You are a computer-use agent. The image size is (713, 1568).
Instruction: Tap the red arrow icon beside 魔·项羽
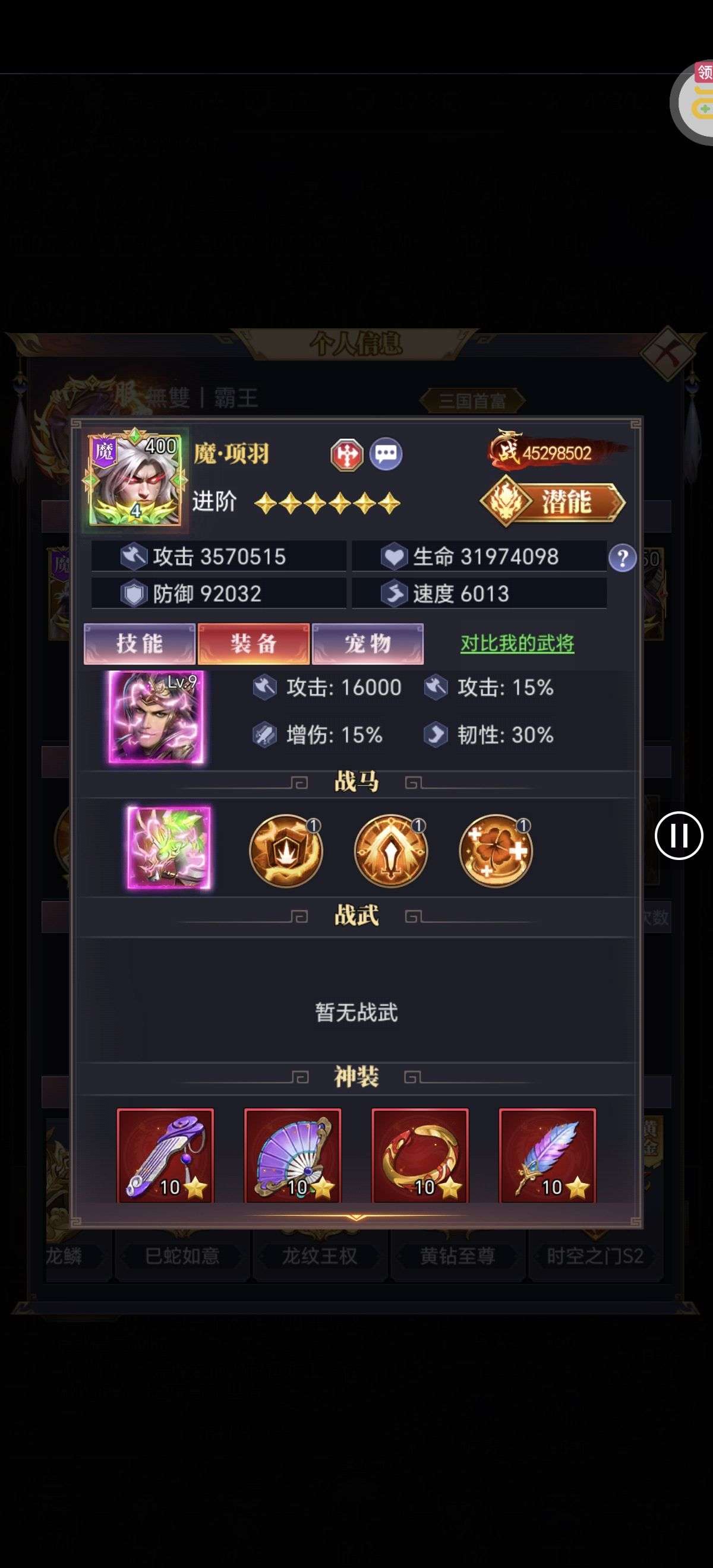(x=347, y=454)
